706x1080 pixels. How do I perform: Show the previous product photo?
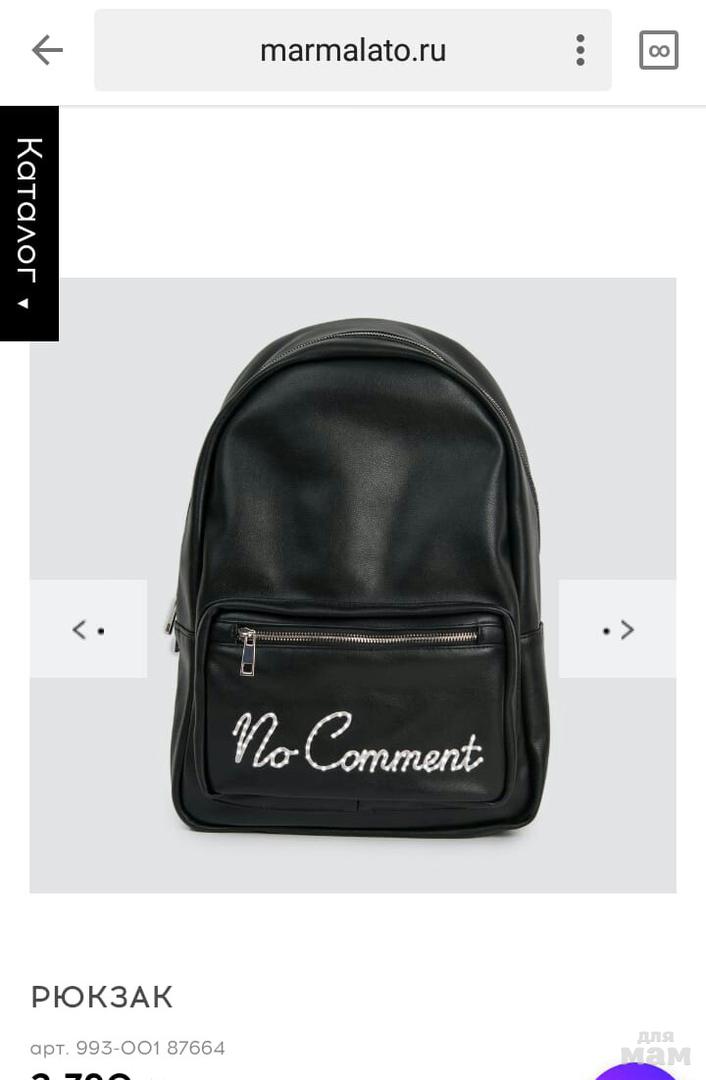click(x=88, y=629)
